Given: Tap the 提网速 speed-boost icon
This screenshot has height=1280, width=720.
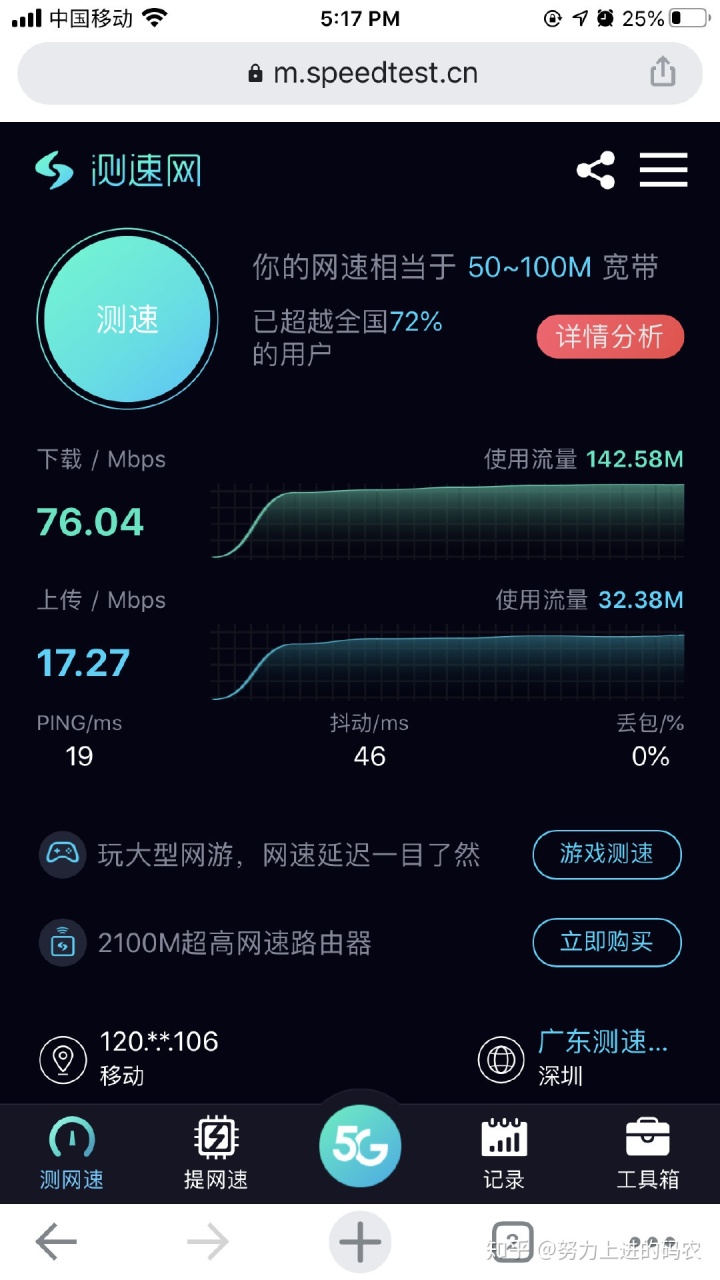Looking at the screenshot, I should (x=214, y=1135).
